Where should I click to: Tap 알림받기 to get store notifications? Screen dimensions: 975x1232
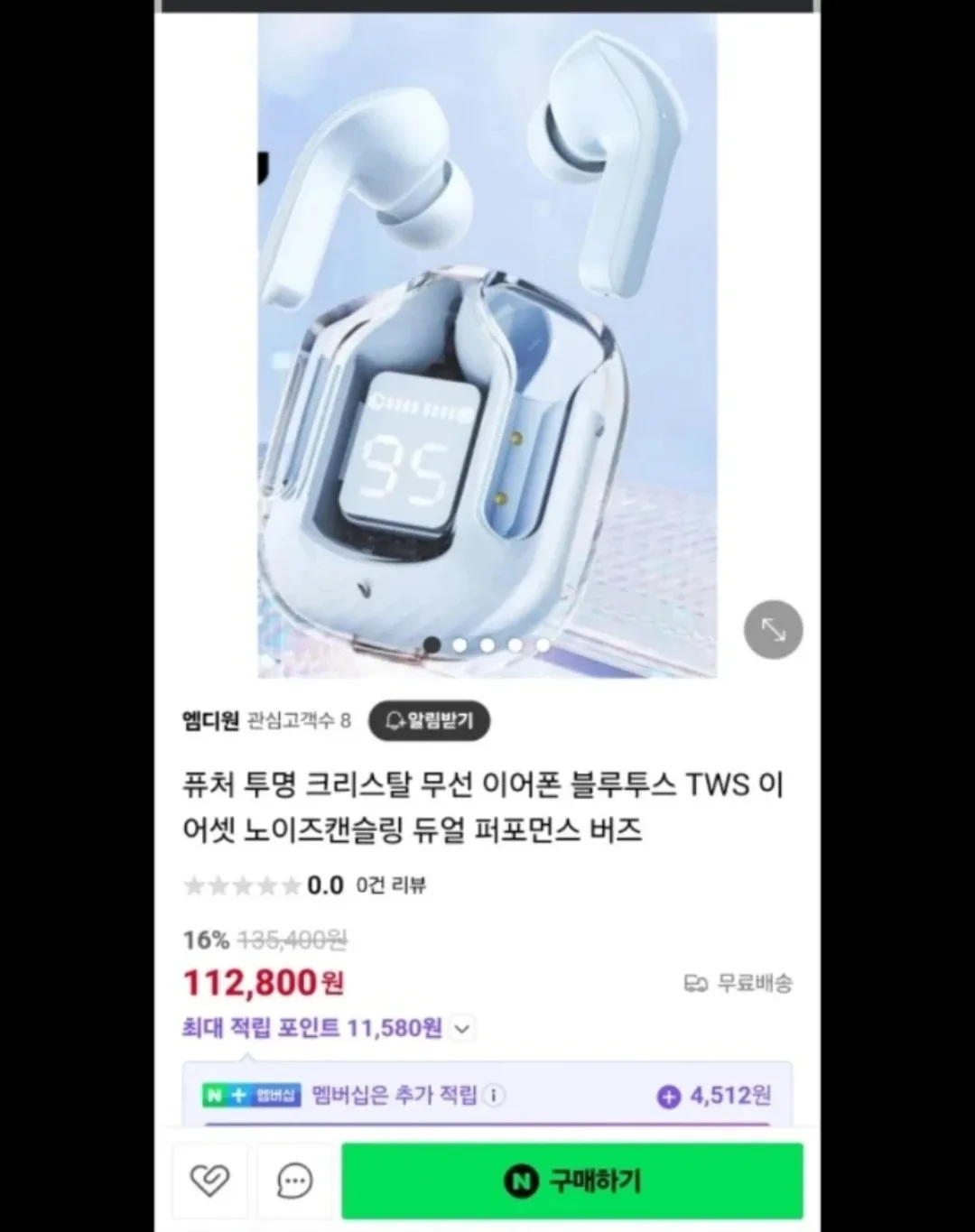[430, 720]
